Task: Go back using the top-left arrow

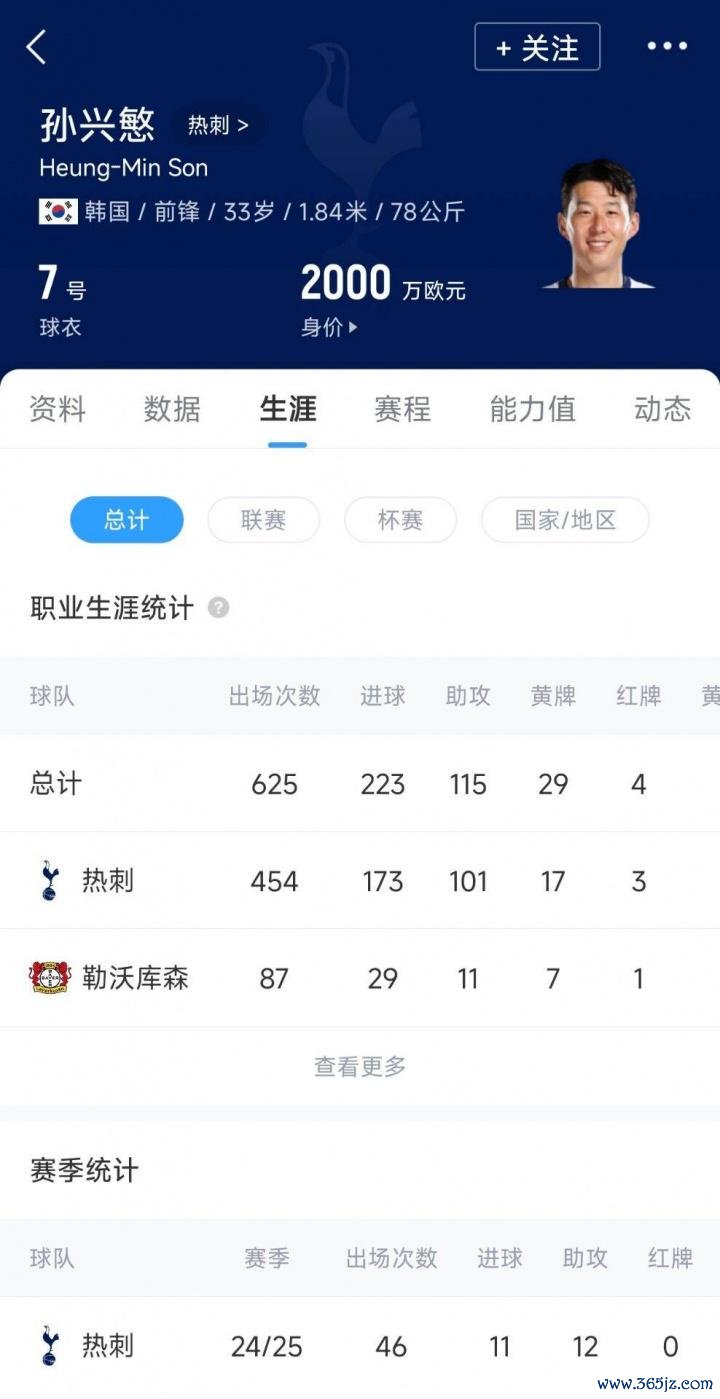Action: (37, 47)
